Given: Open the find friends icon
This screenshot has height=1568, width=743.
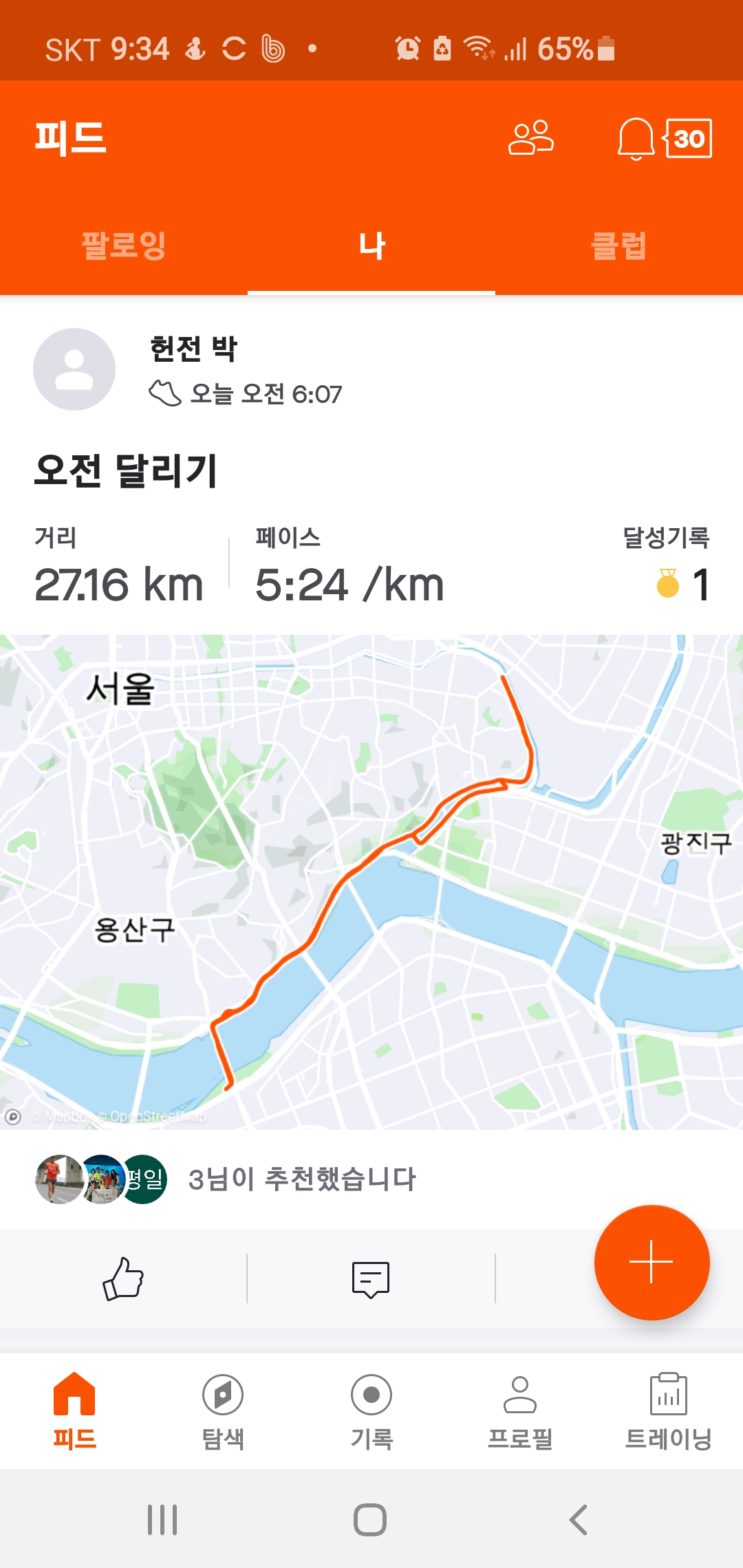Looking at the screenshot, I should 530,138.
